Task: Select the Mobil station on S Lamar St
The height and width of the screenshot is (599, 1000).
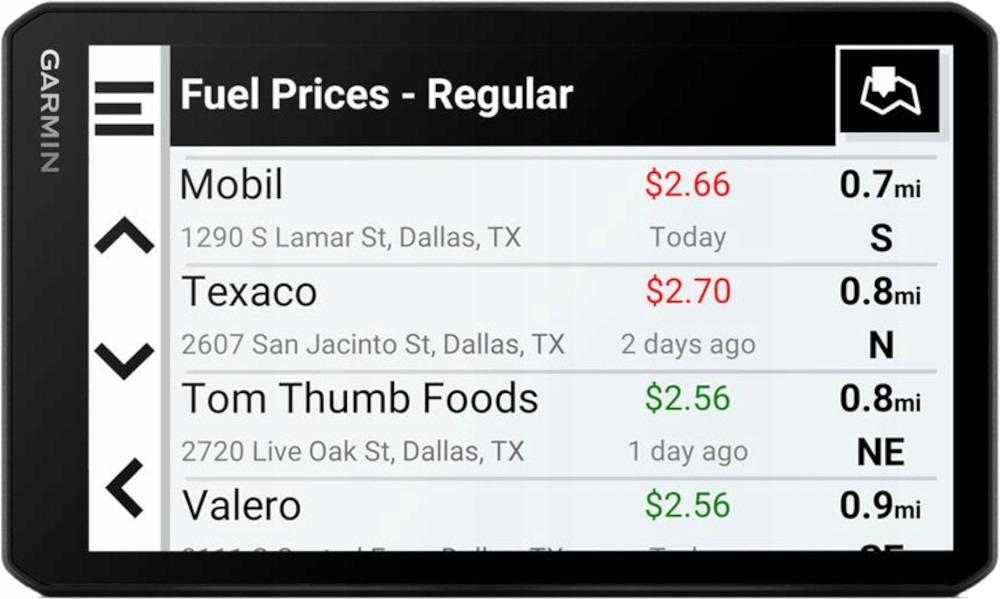Action: pyautogui.click(x=552, y=210)
